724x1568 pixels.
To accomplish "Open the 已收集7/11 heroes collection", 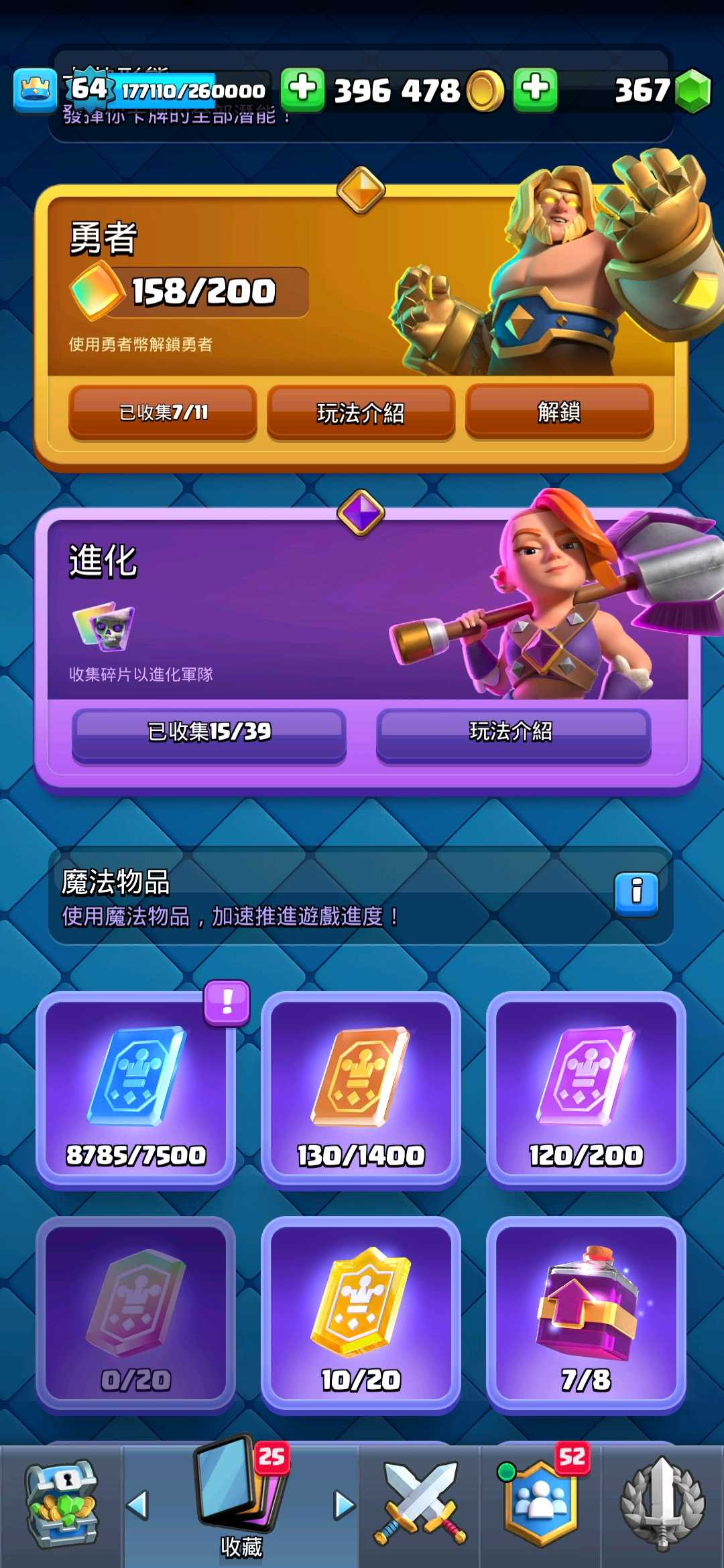I will tap(163, 412).
